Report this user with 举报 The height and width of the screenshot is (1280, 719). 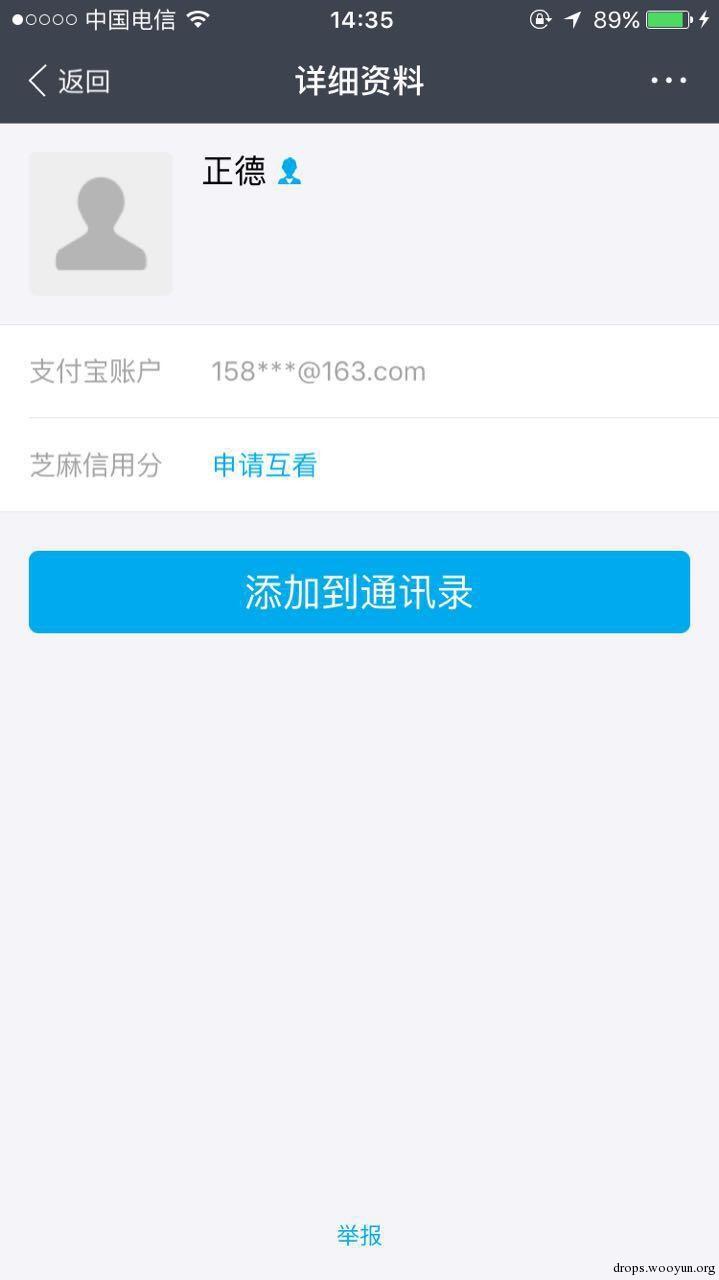[x=359, y=1235]
